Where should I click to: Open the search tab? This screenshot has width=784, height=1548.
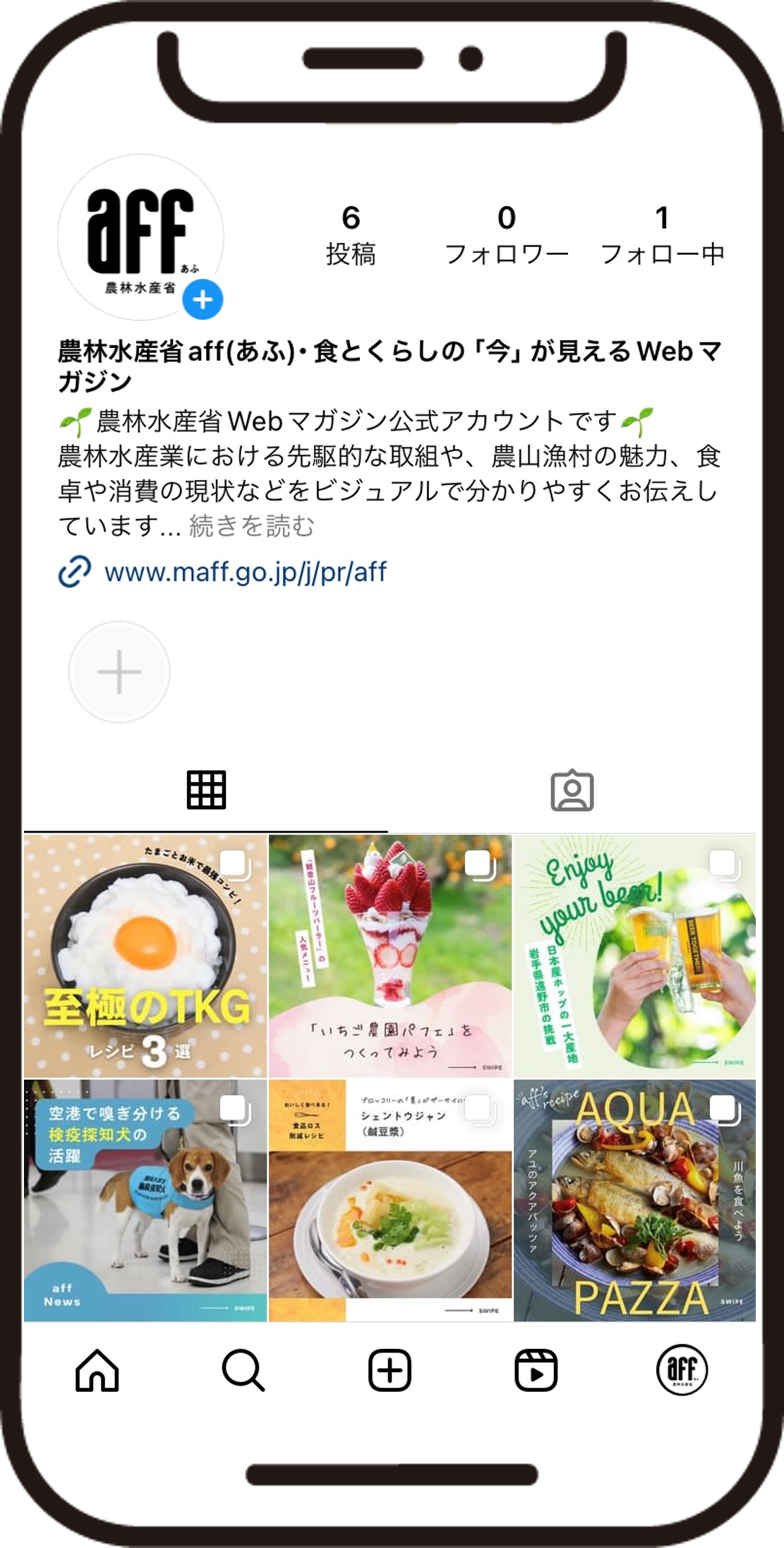point(243,1370)
